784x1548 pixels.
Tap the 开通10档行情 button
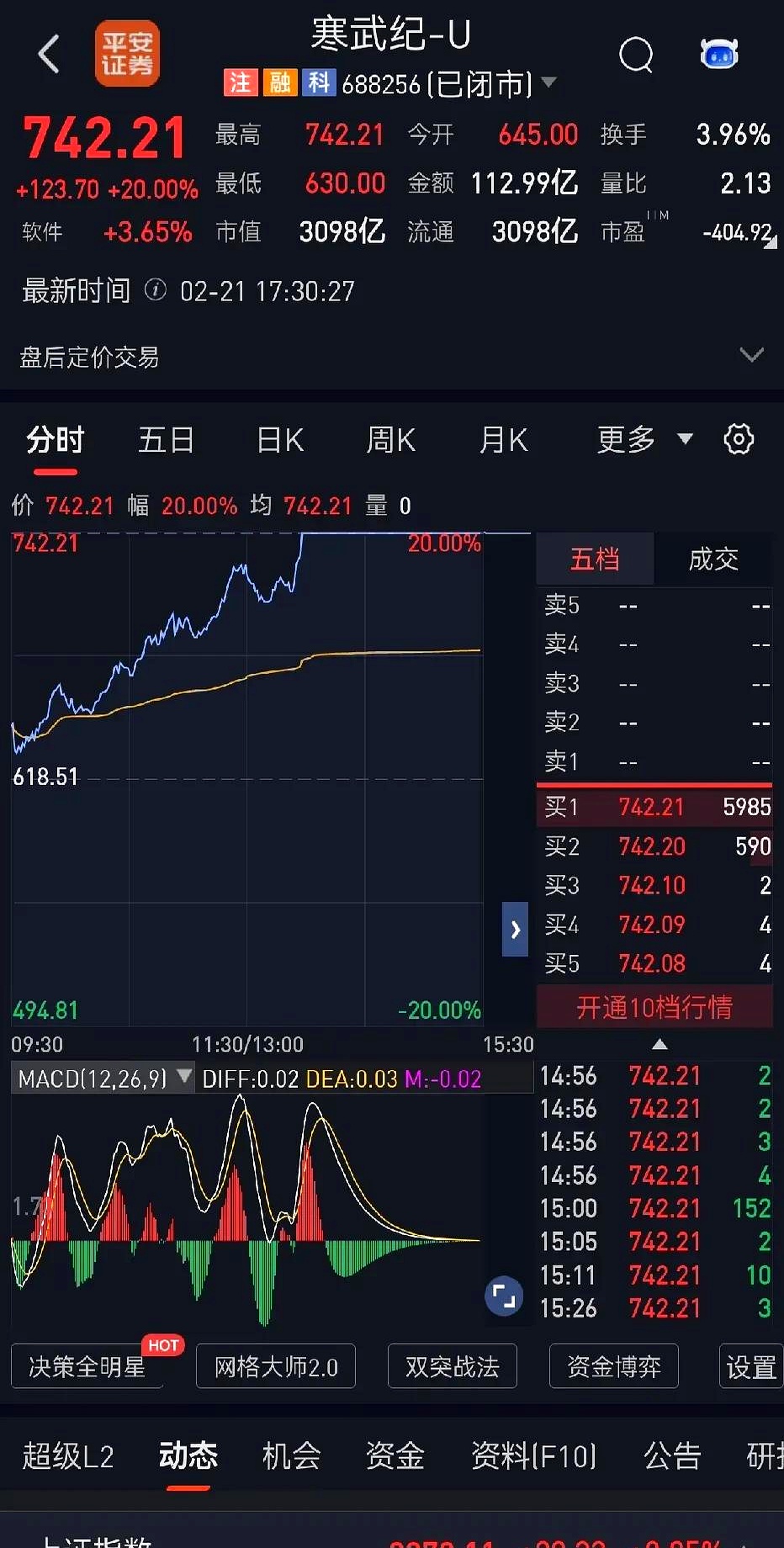tap(654, 1007)
